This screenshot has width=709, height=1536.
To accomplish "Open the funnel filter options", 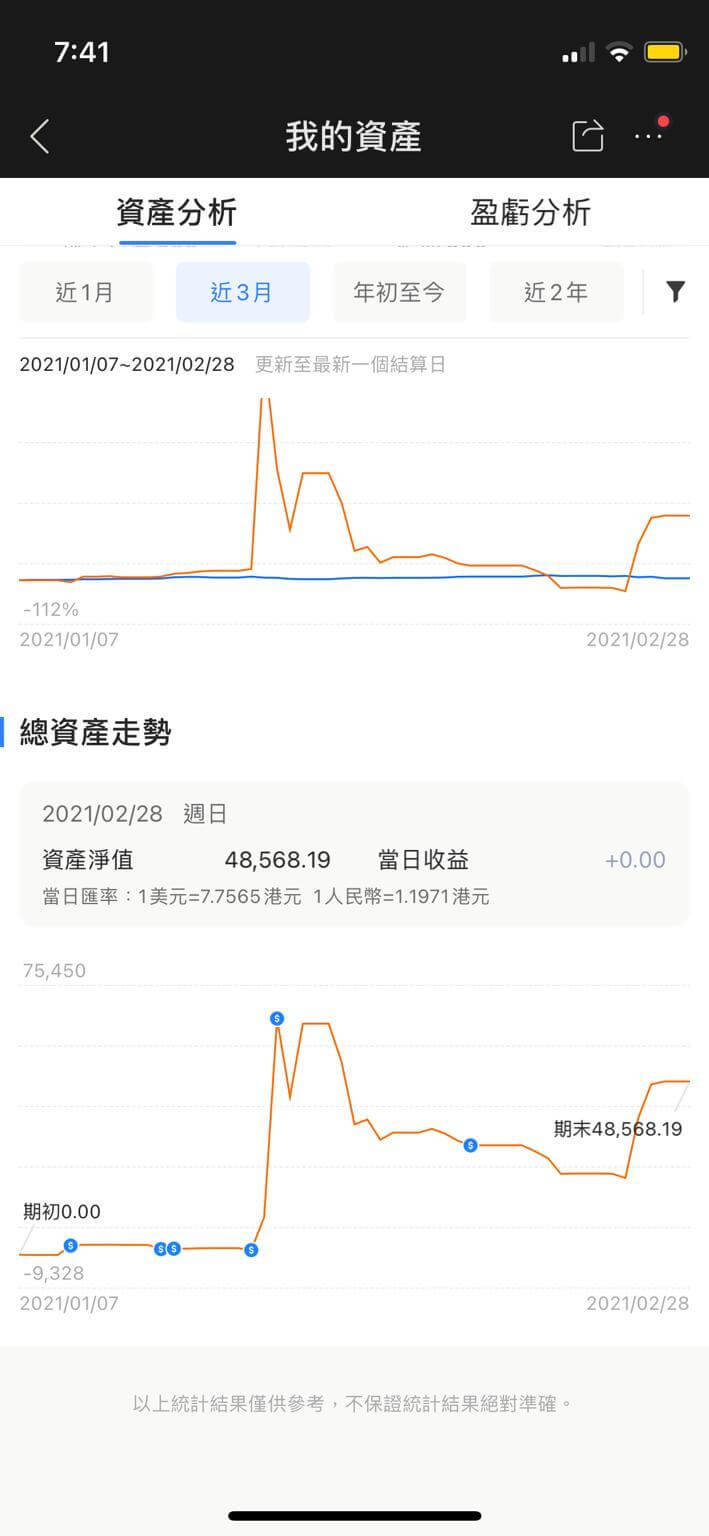I will click(x=676, y=292).
